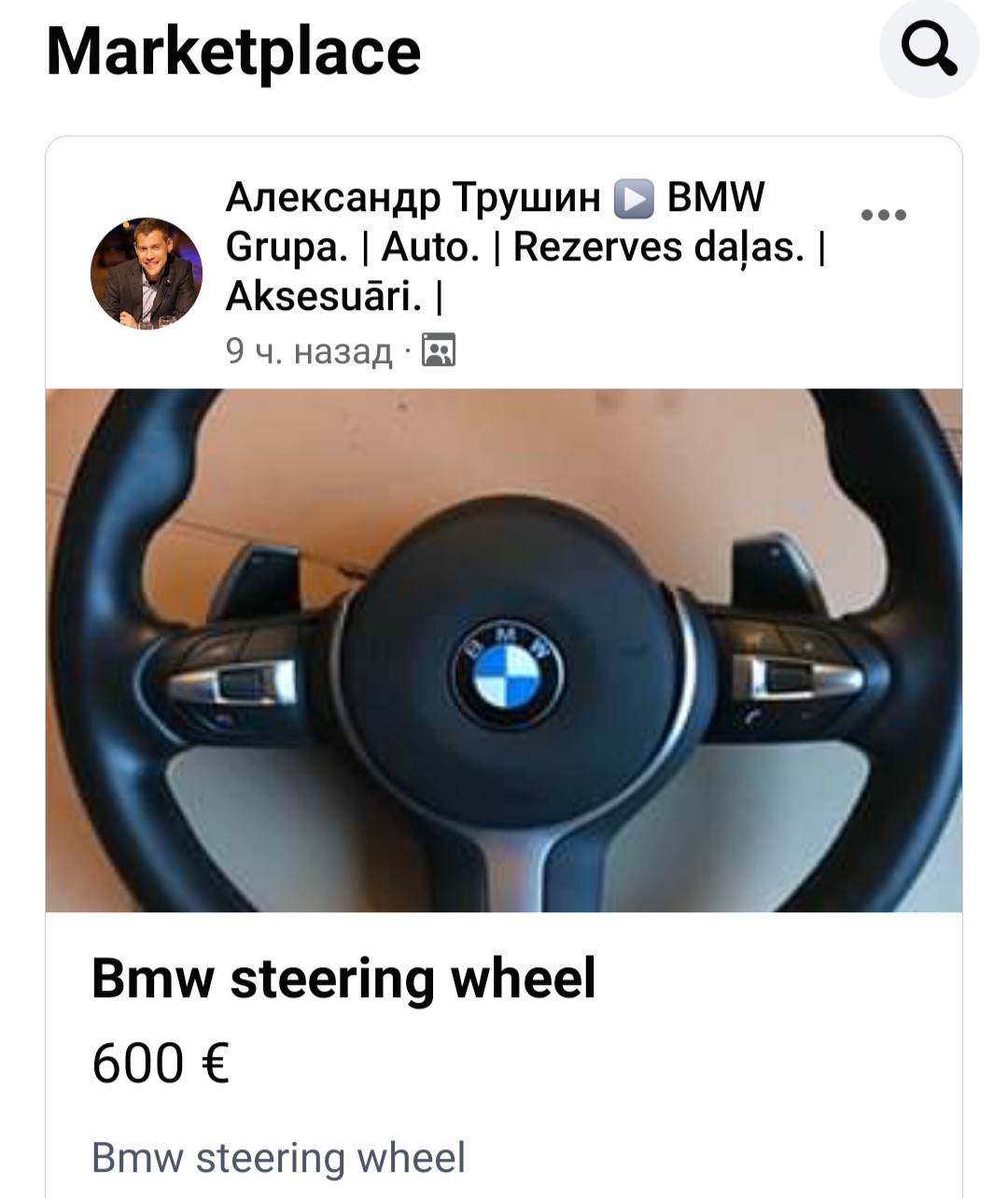Go to the BMW Grupa group page

pos(523,247)
